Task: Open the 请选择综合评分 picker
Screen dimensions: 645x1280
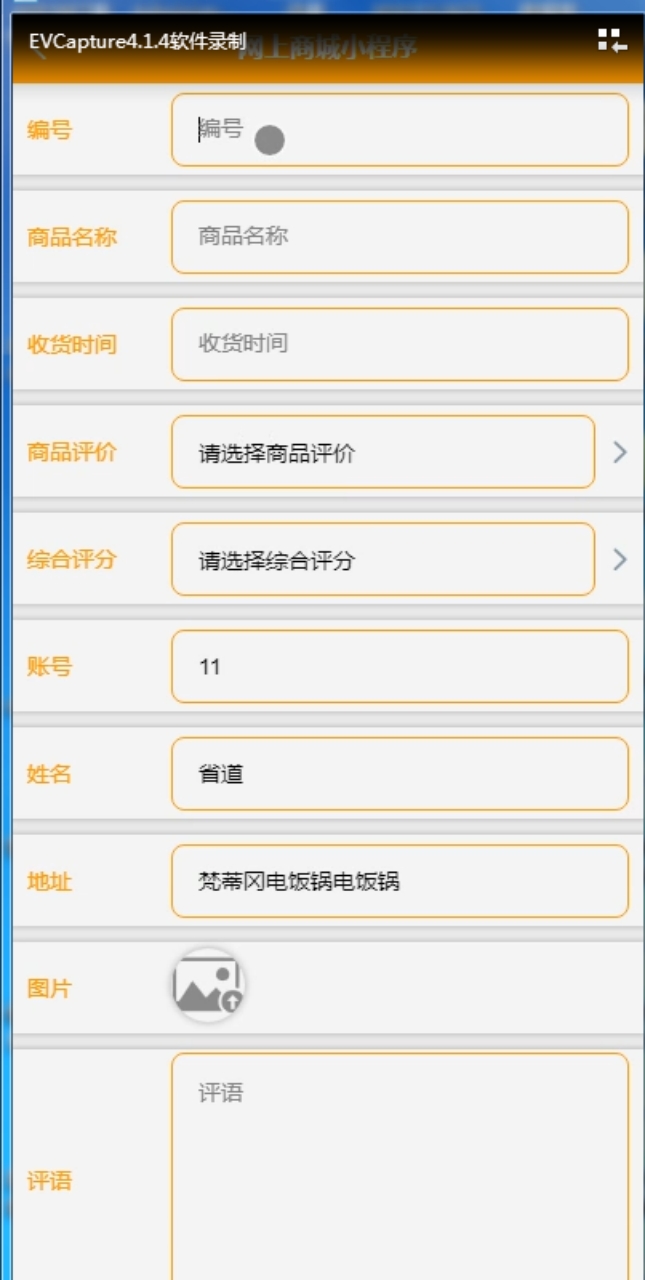Action: (383, 559)
